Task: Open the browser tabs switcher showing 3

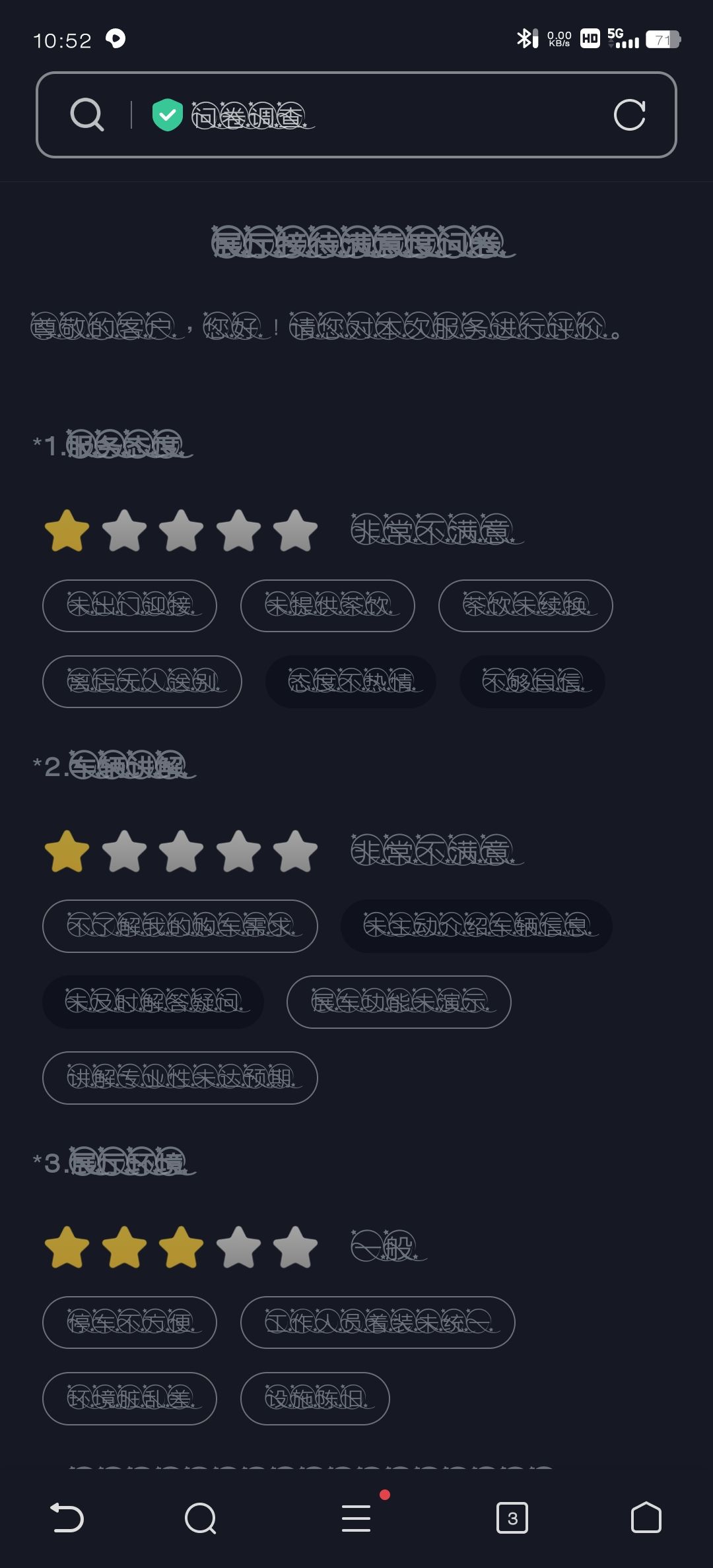Action: [512, 1518]
